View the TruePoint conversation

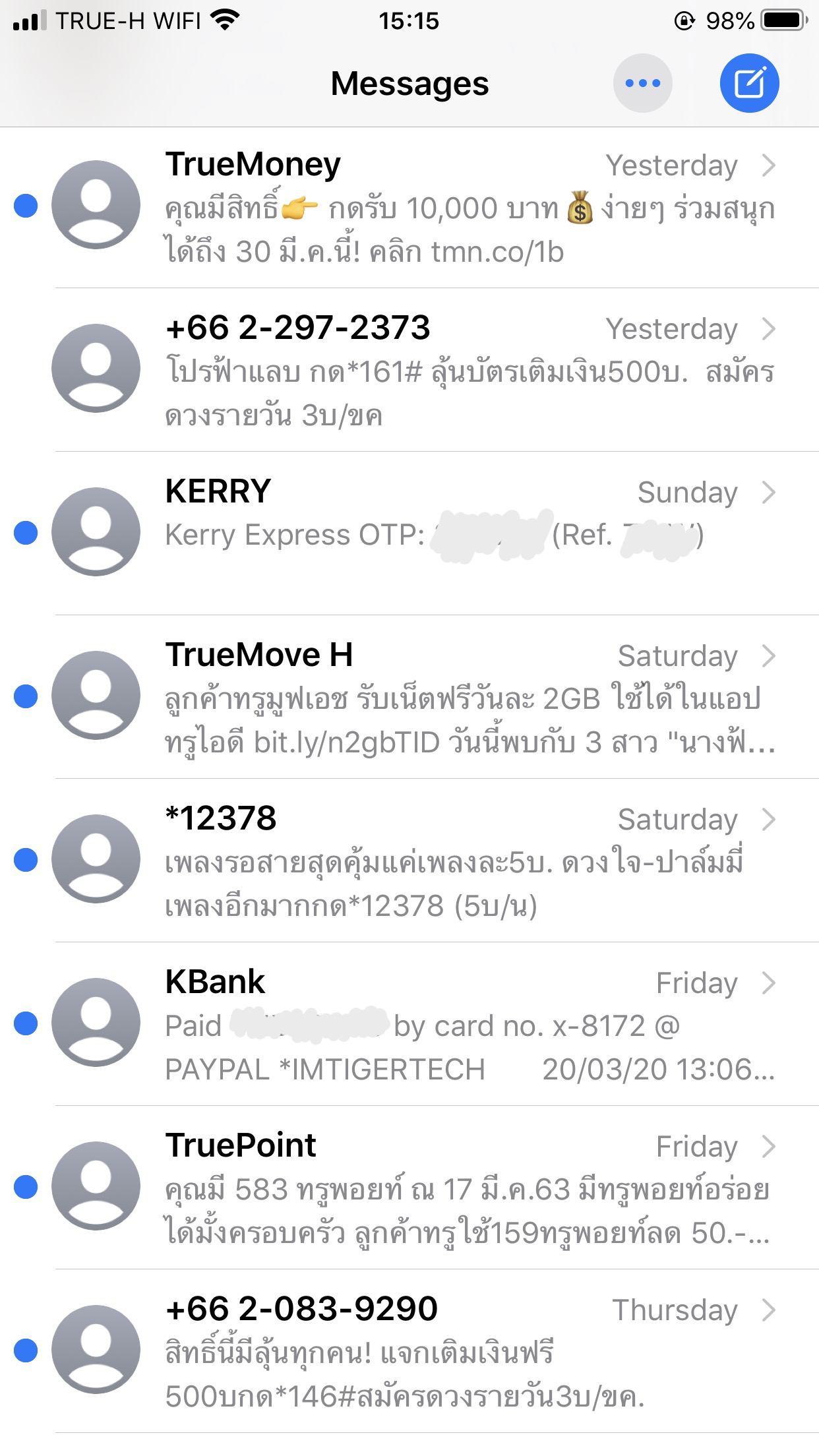tap(409, 1188)
